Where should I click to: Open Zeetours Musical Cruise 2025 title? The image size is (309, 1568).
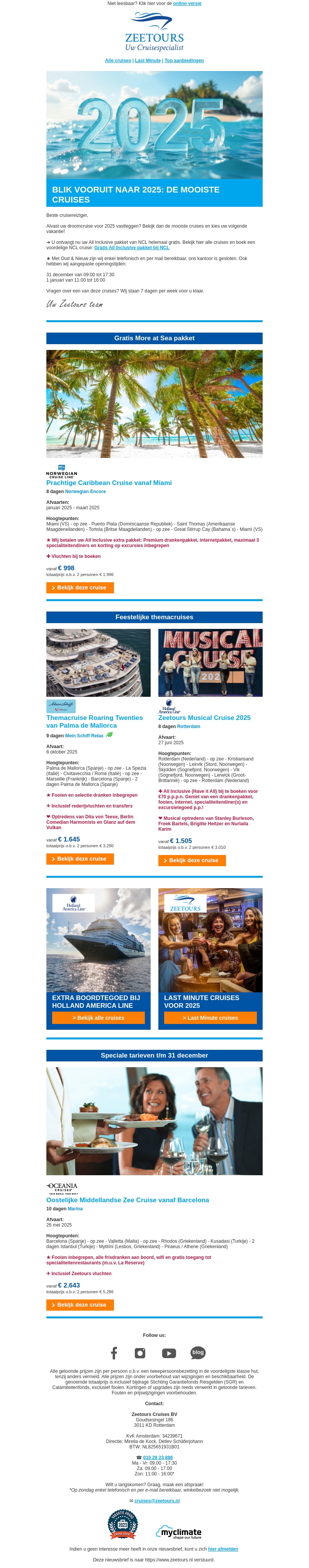pyautogui.click(x=204, y=718)
